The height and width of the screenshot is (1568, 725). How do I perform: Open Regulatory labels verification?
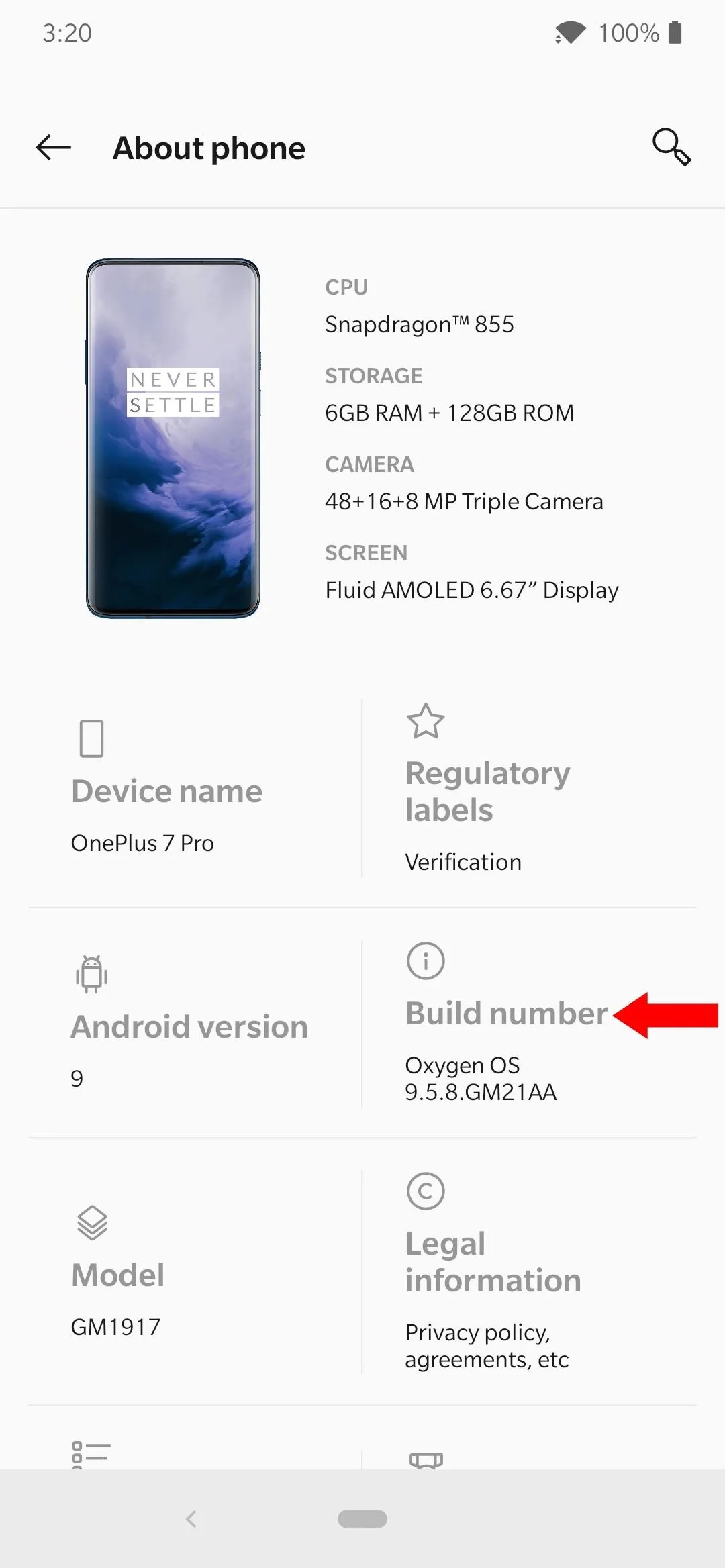coord(530,788)
